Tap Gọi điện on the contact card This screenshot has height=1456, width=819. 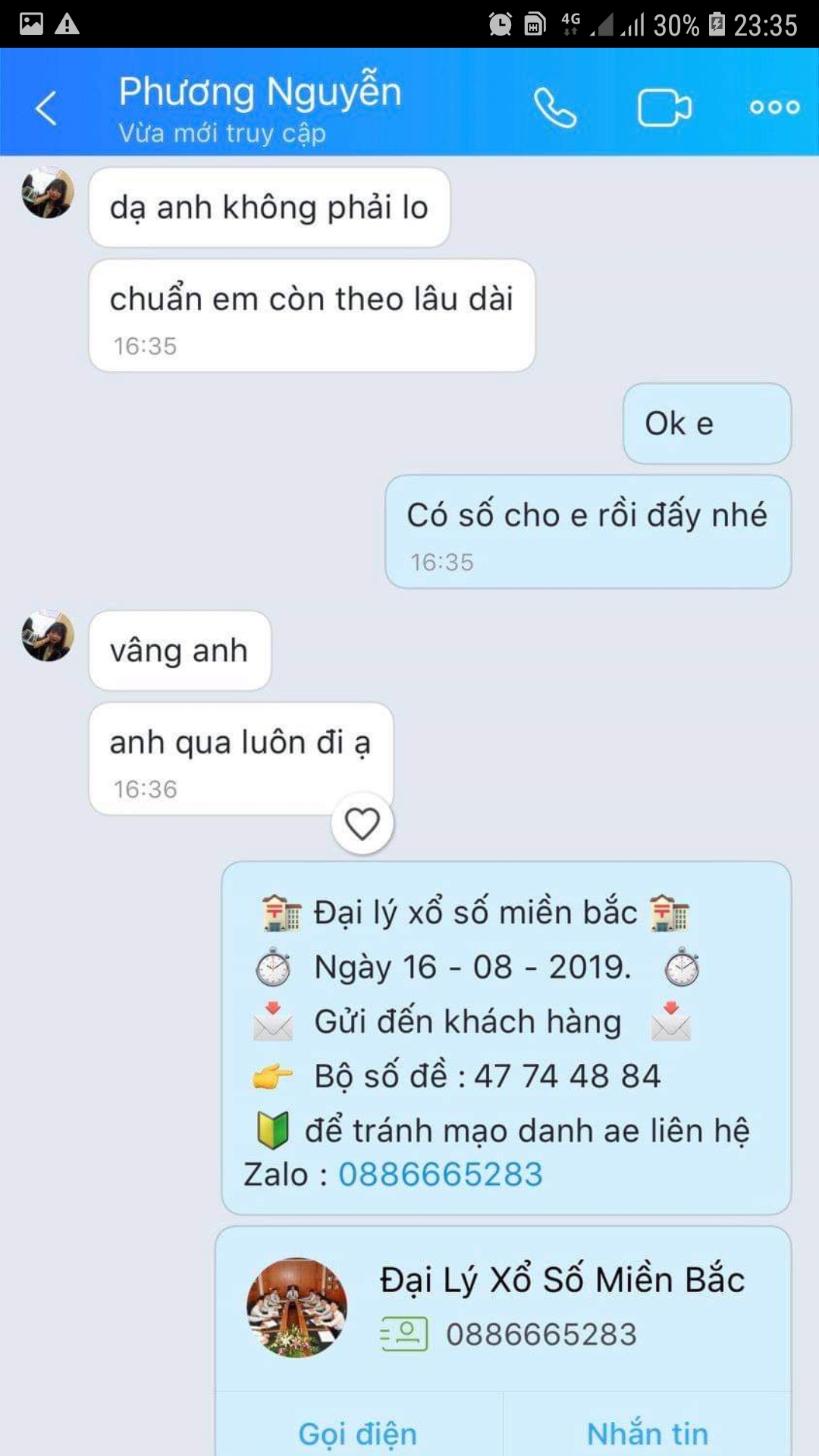click(358, 1433)
